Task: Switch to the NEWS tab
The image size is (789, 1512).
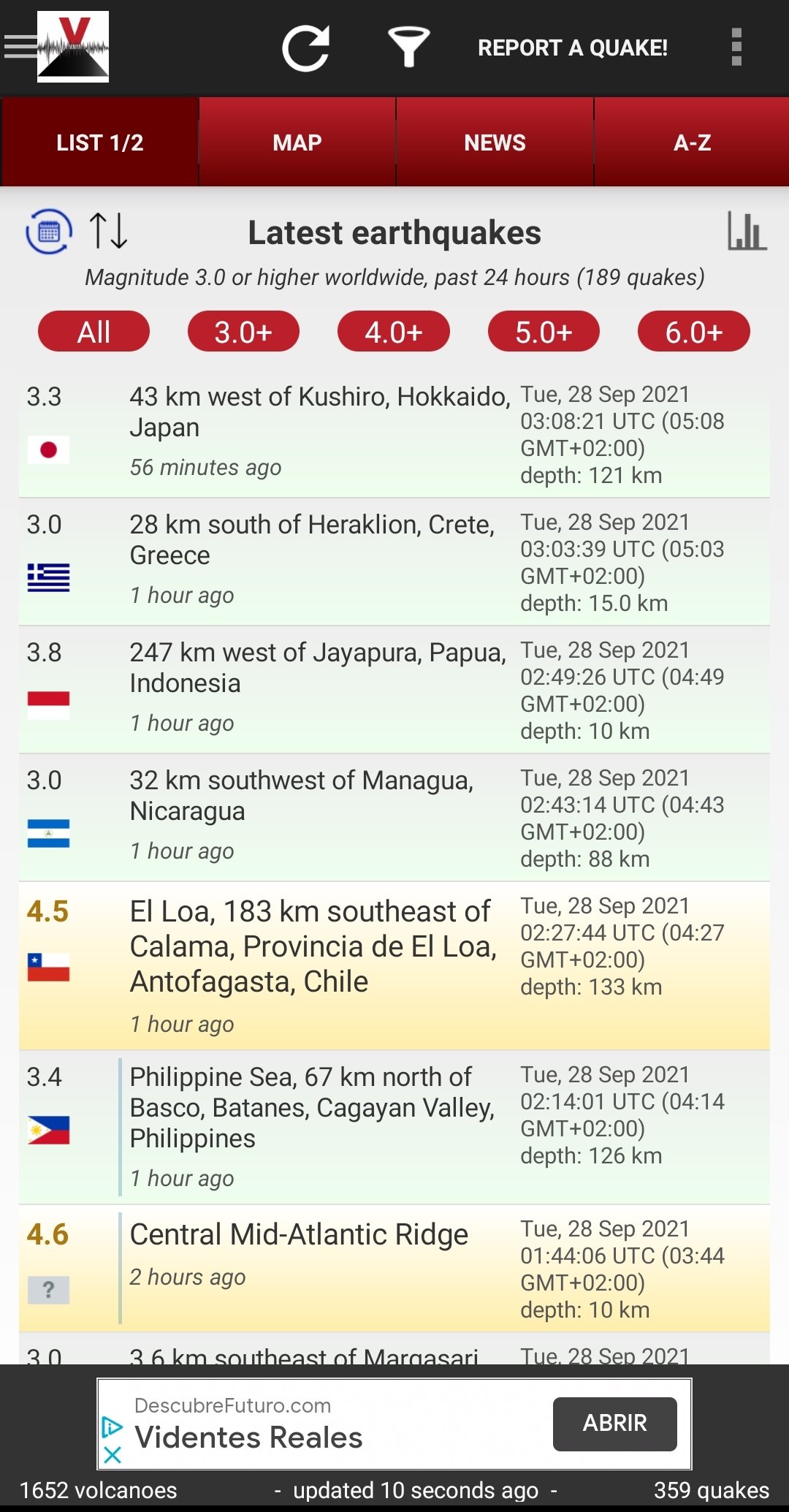Action: coord(495,143)
